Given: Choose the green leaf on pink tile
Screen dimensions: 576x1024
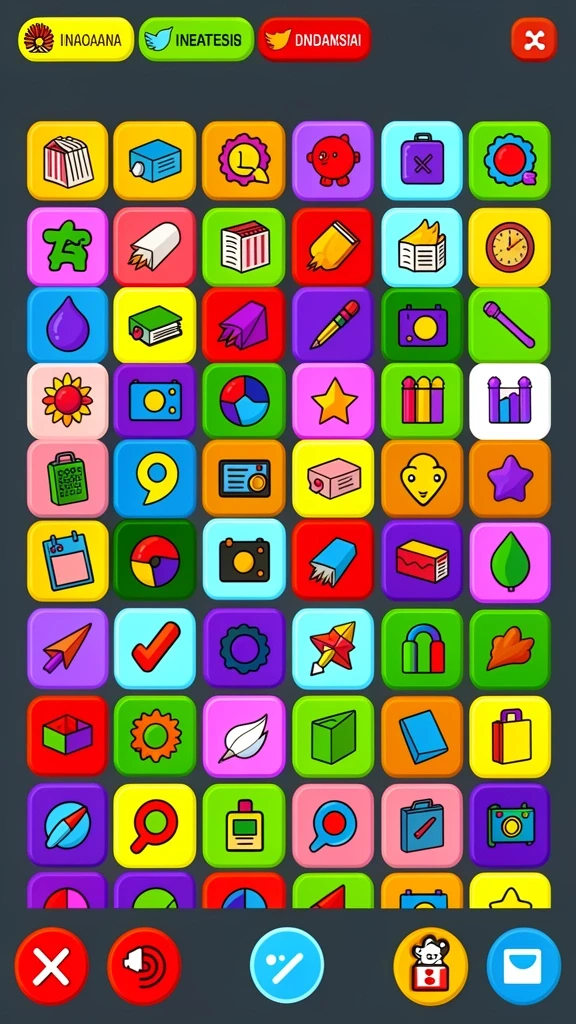Looking at the screenshot, I should point(509,560).
